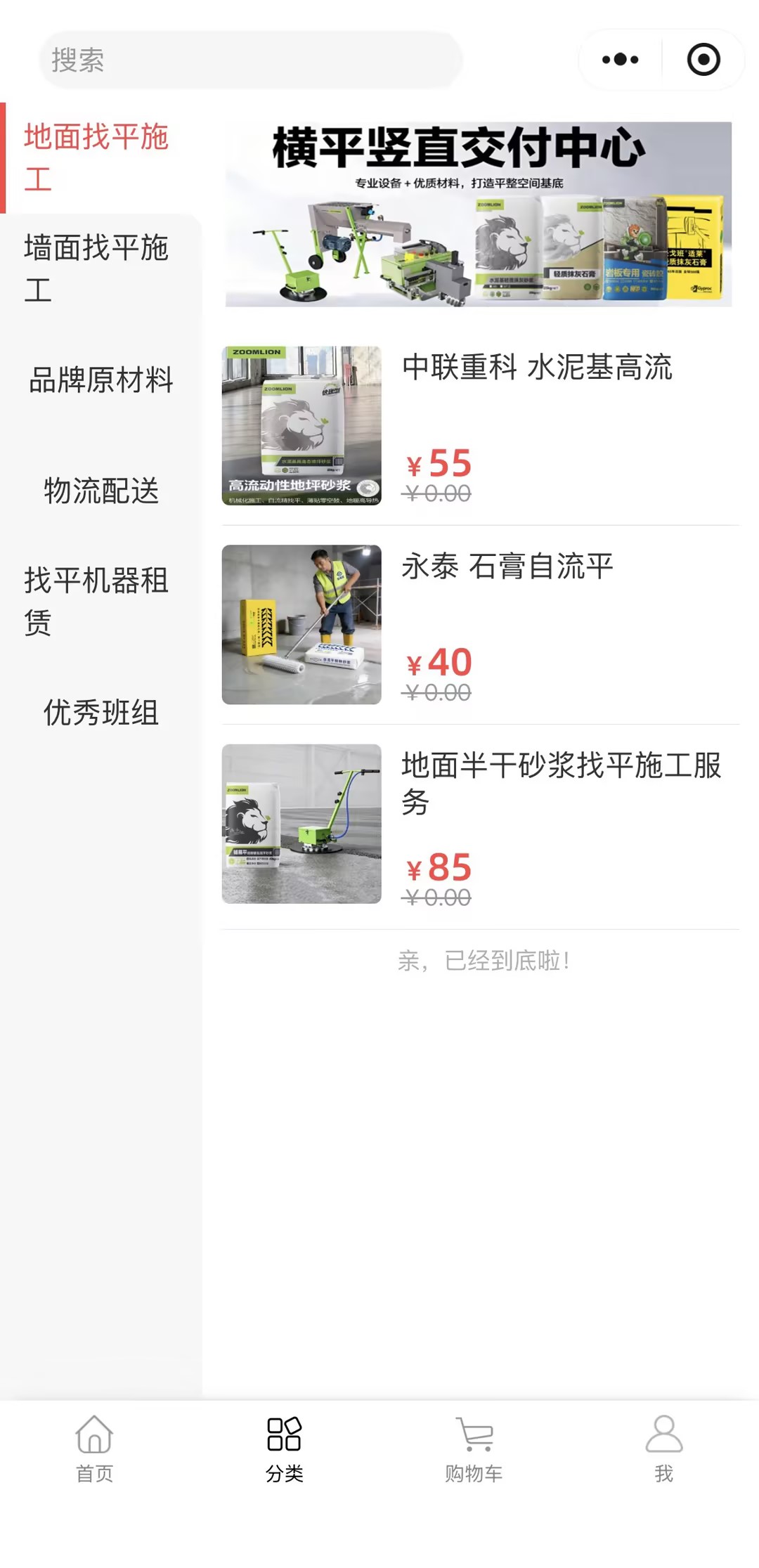The height and width of the screenshot is (1568, 759).
Task: Tap the 搜索 search box
Action: (x=250, y=60)
